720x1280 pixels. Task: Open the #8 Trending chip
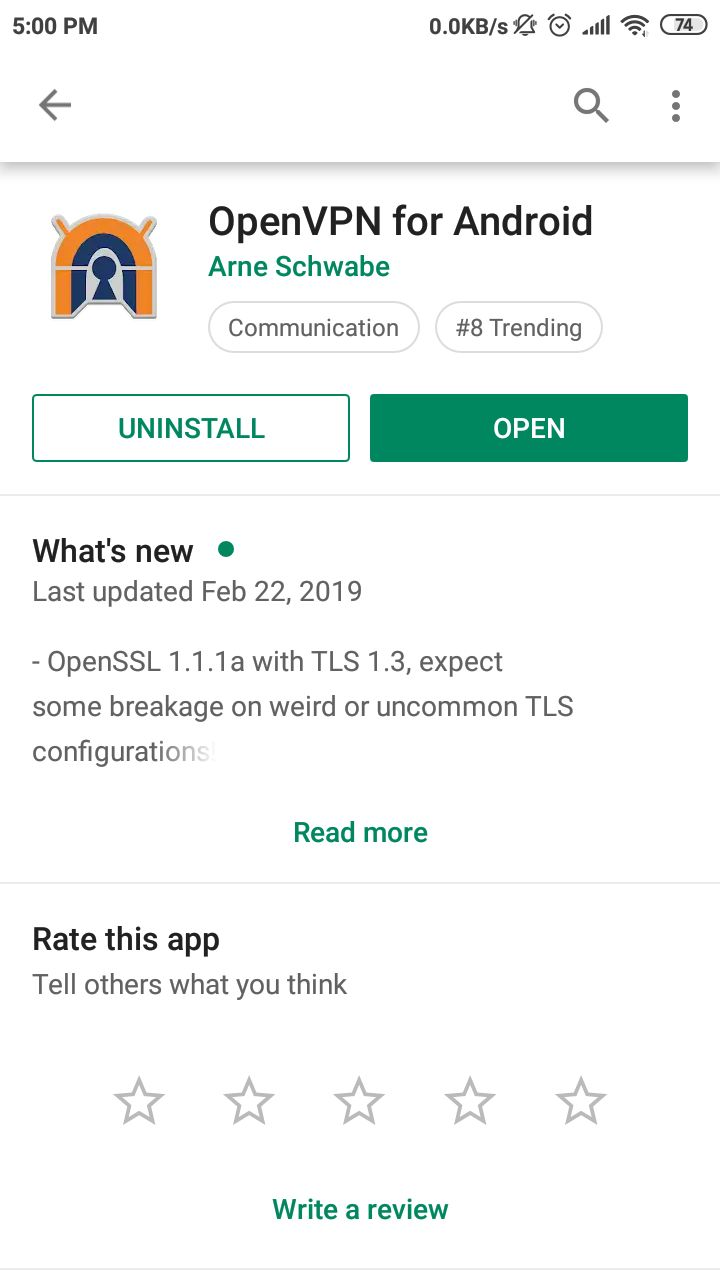518,328
